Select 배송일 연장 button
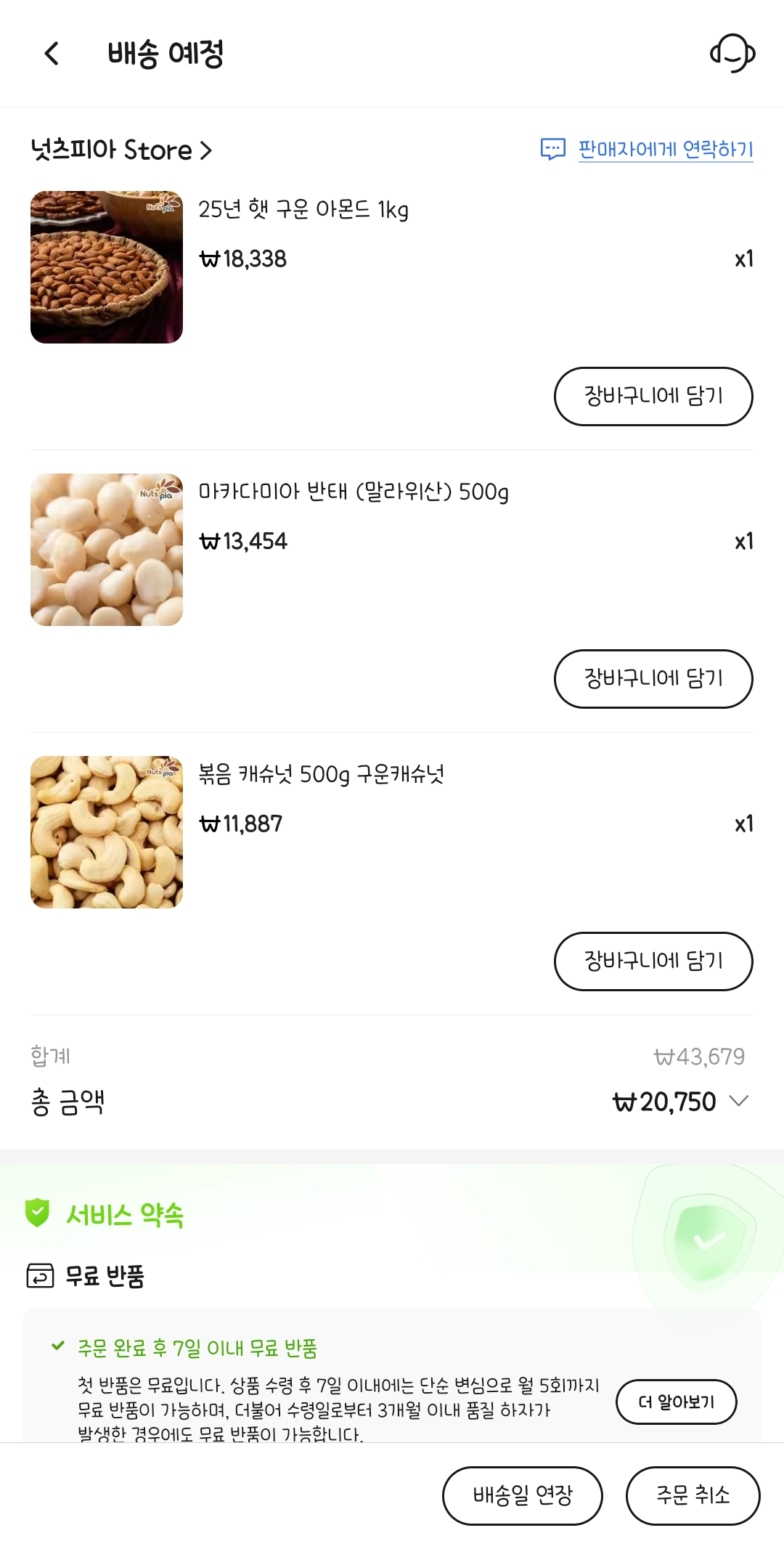The image size is (784, 1549). [x=523, y=1495]
